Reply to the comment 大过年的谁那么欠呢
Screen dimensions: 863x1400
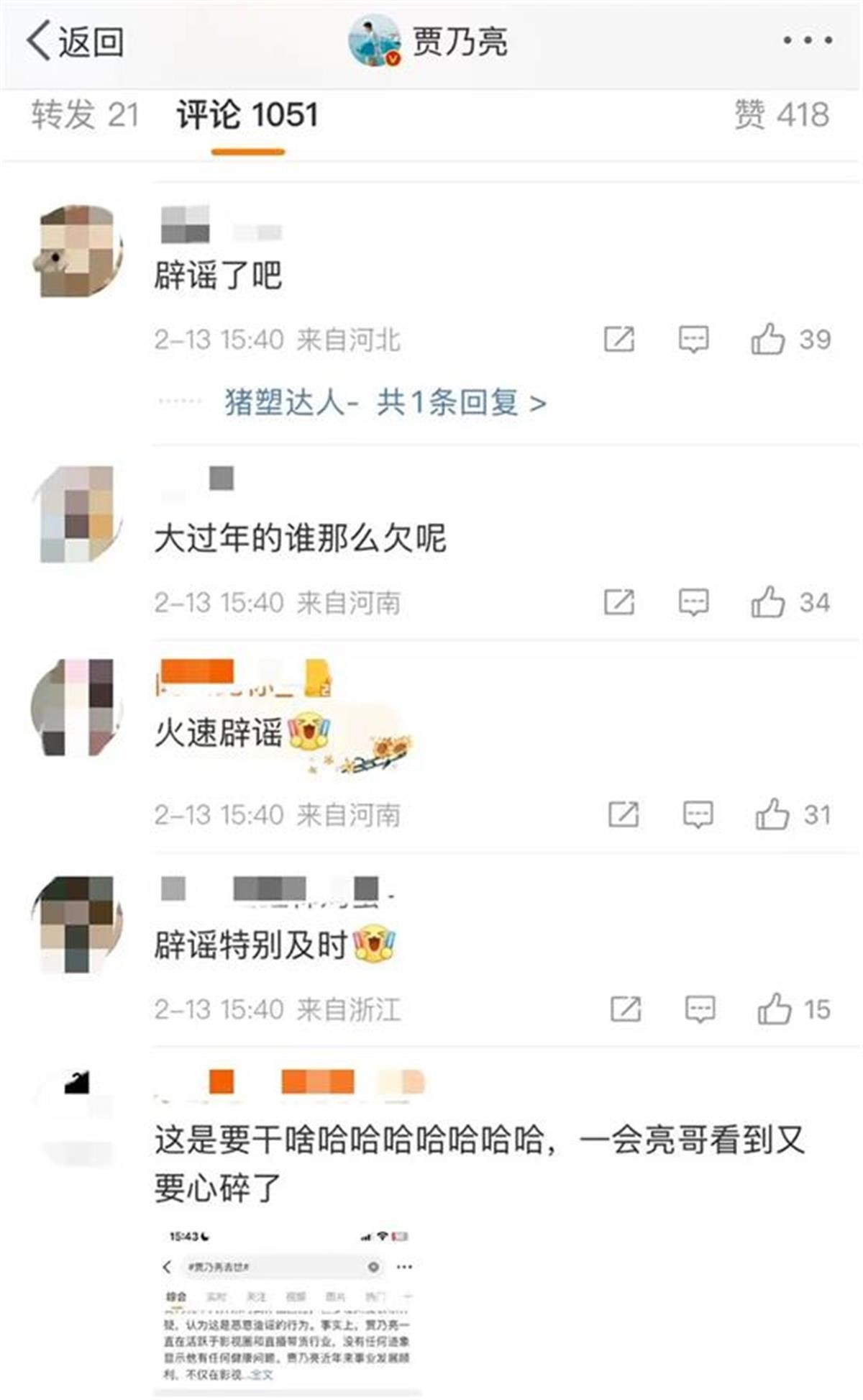(x=693, y=601)
